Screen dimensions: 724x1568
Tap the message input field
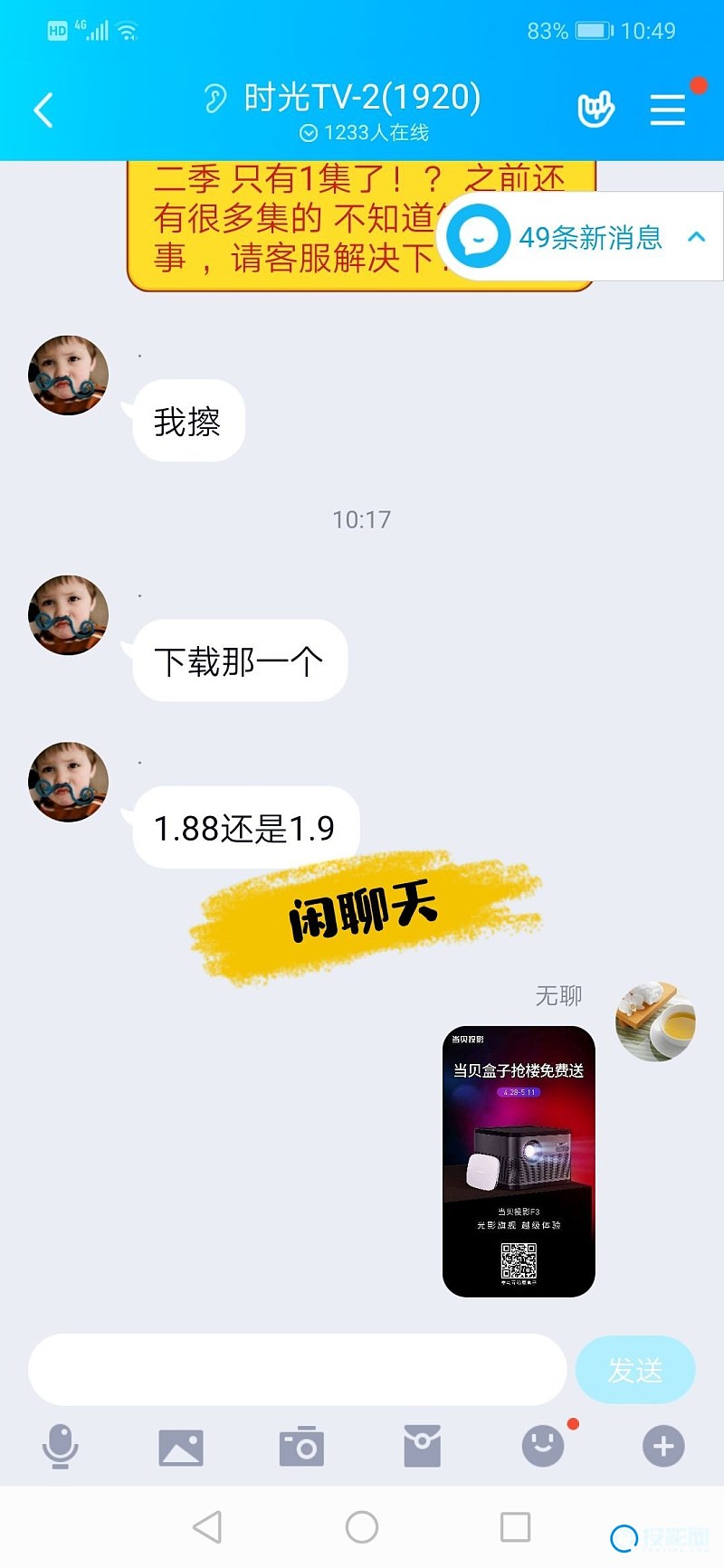click(x=297, y=1369)
